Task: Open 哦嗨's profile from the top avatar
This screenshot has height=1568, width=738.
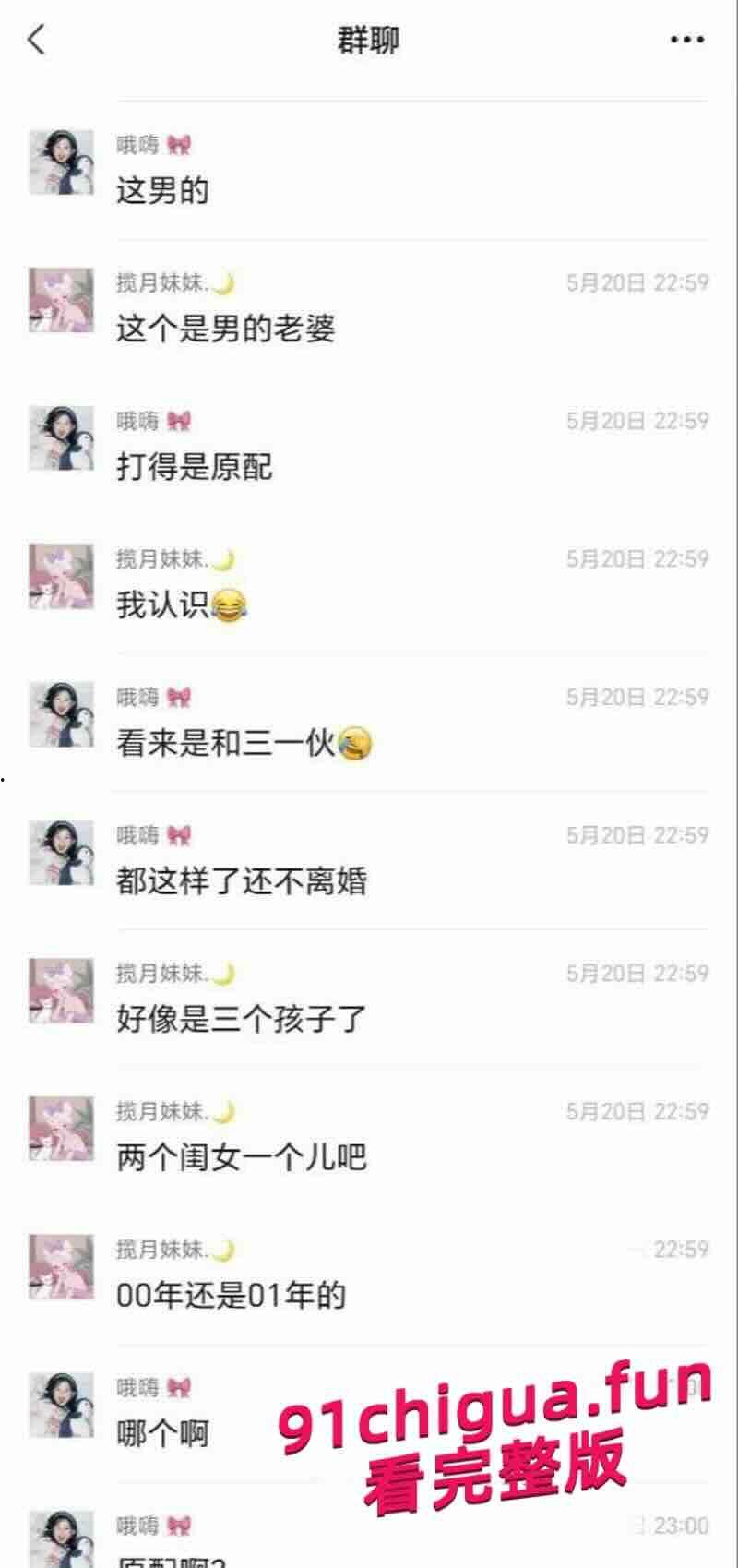Action: coord(61,160)
